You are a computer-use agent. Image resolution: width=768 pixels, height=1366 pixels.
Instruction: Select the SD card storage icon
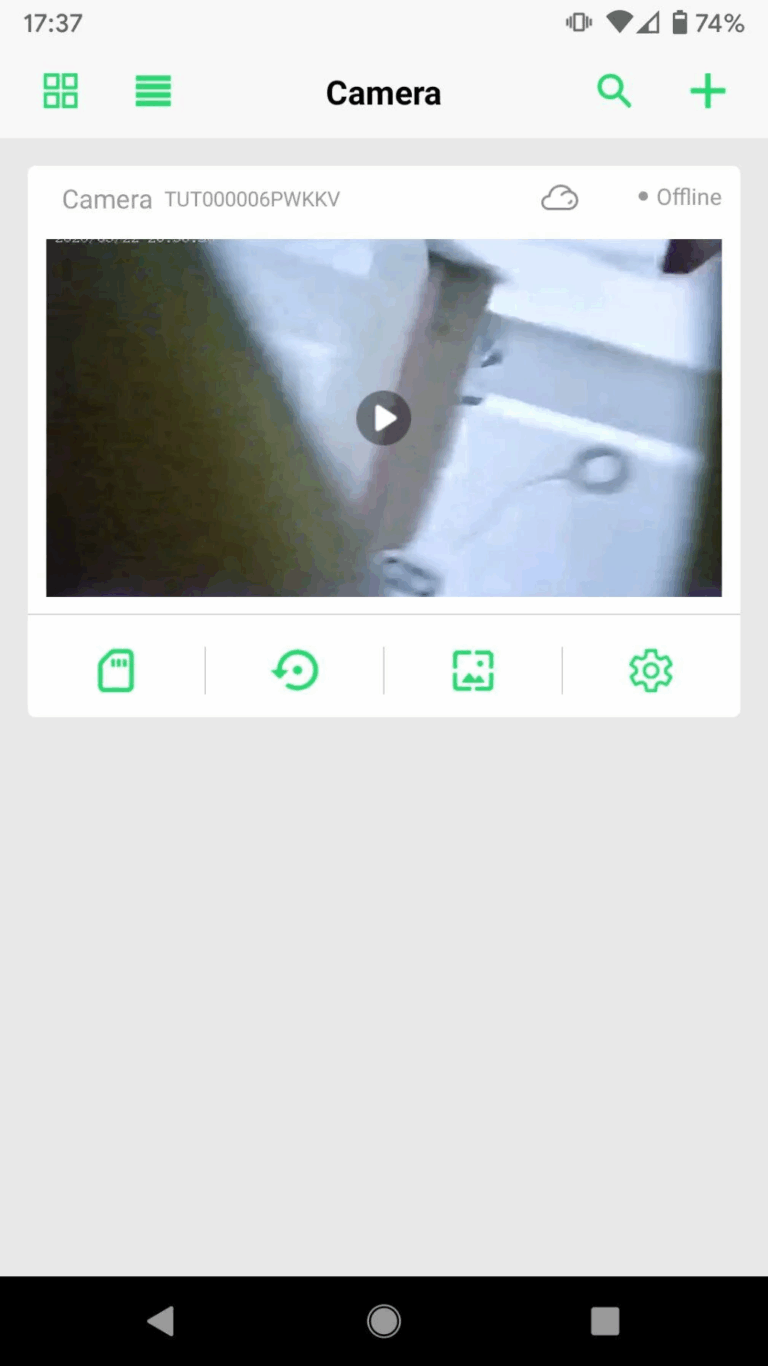[115, 670]
